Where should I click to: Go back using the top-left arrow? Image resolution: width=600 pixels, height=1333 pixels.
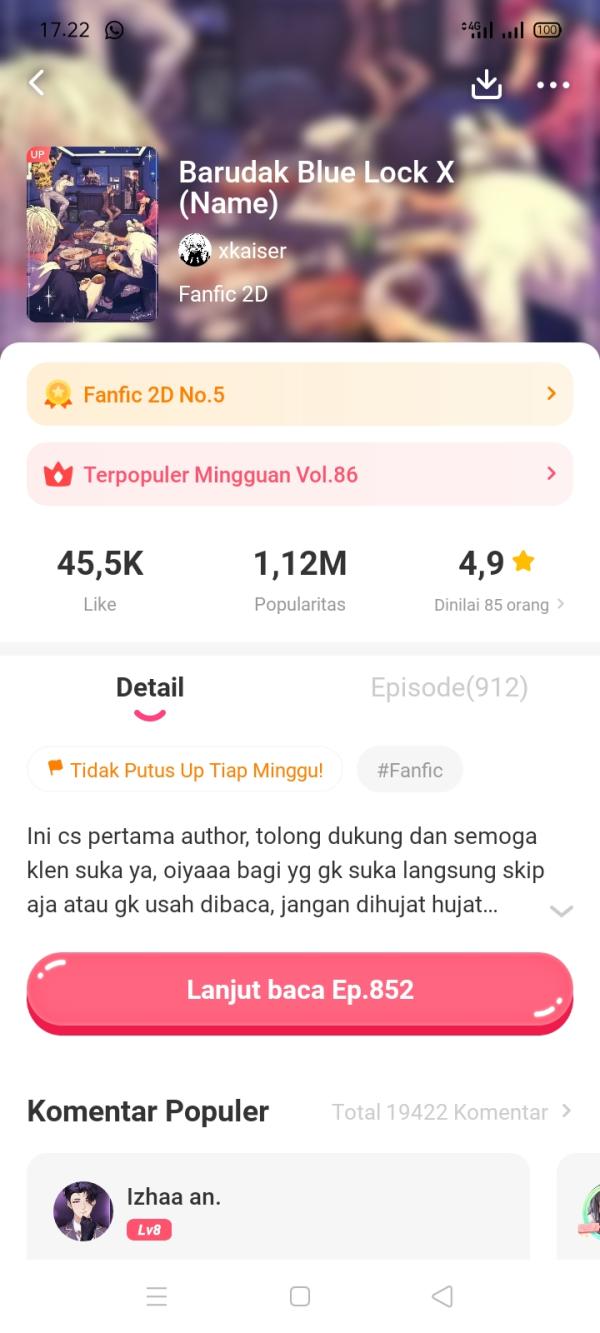[37, 83]
